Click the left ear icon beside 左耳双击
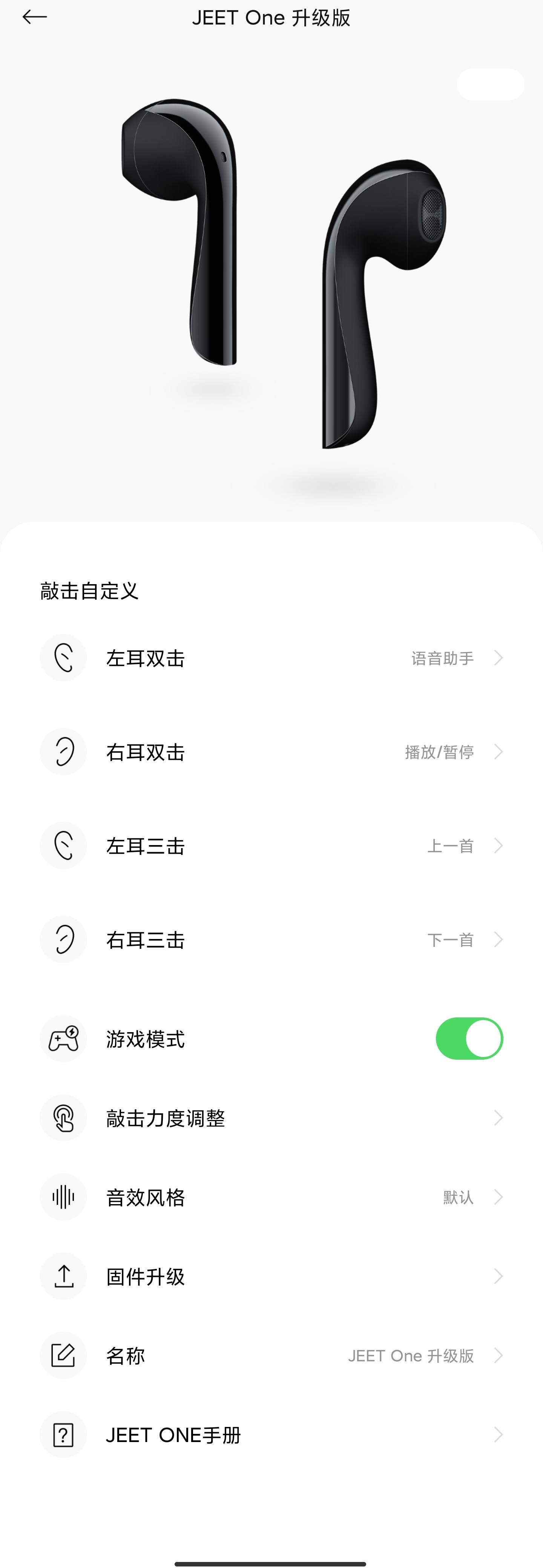Viewport: 543px width, 1568px height. pyautogui.click(x=63, y=657)
